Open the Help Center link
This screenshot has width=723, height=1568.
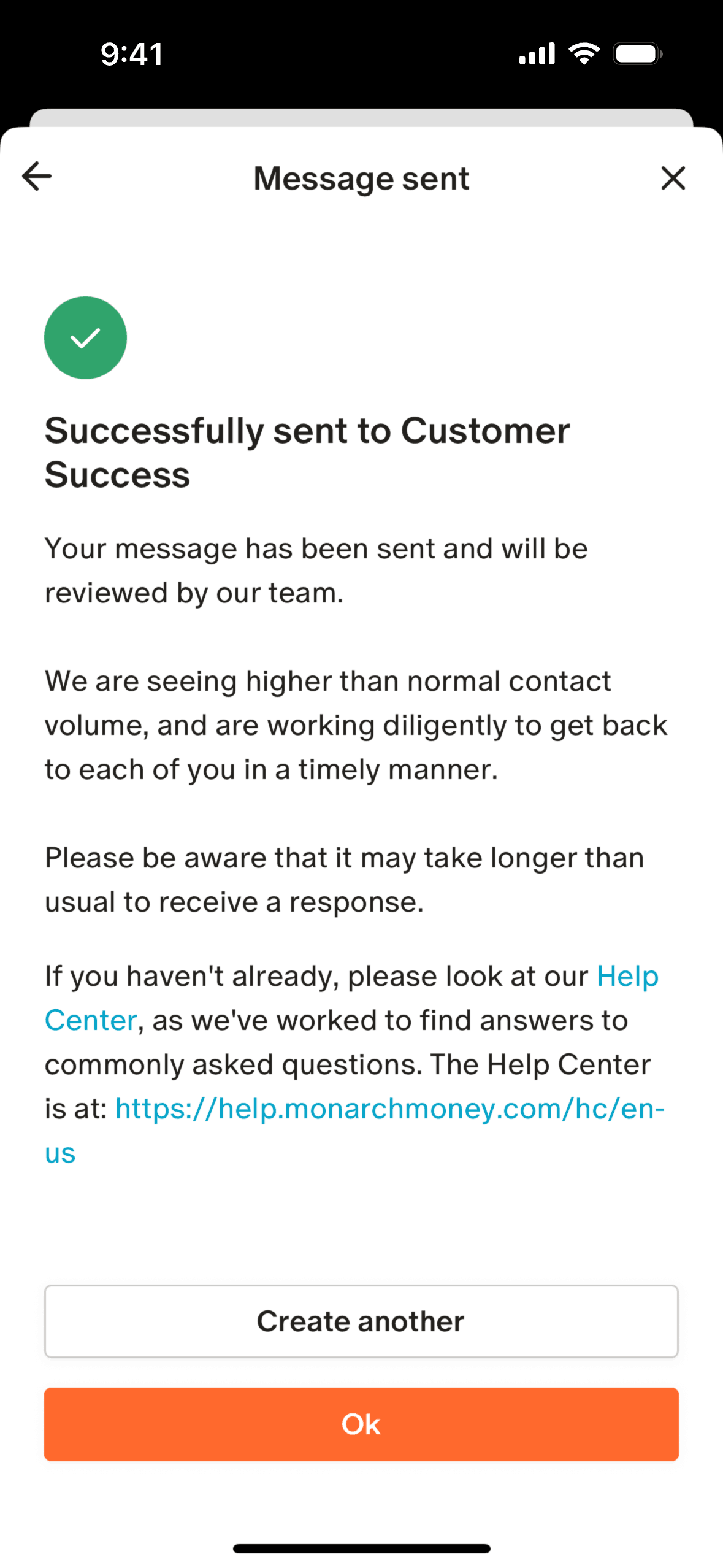coord(627,976)
